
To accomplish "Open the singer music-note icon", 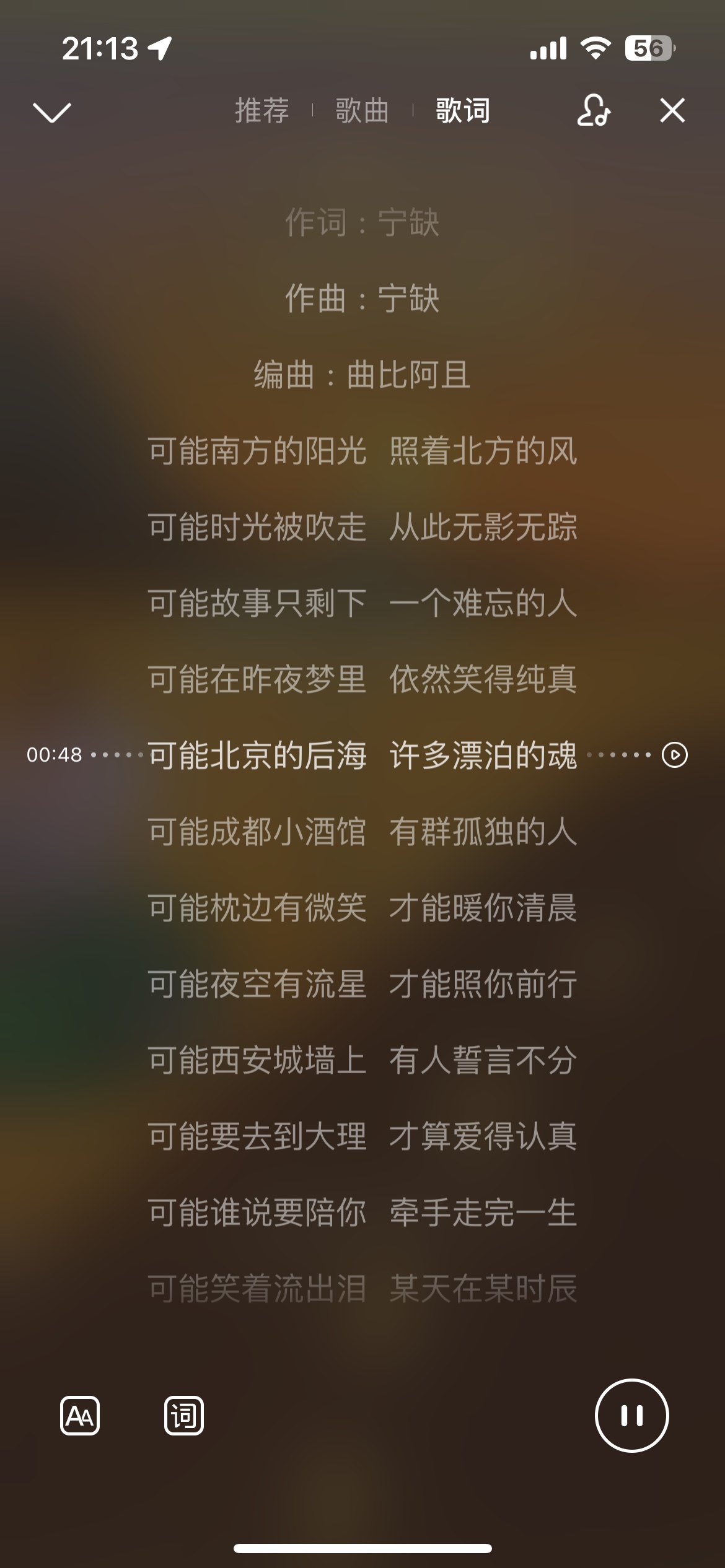I will [593, 111].
